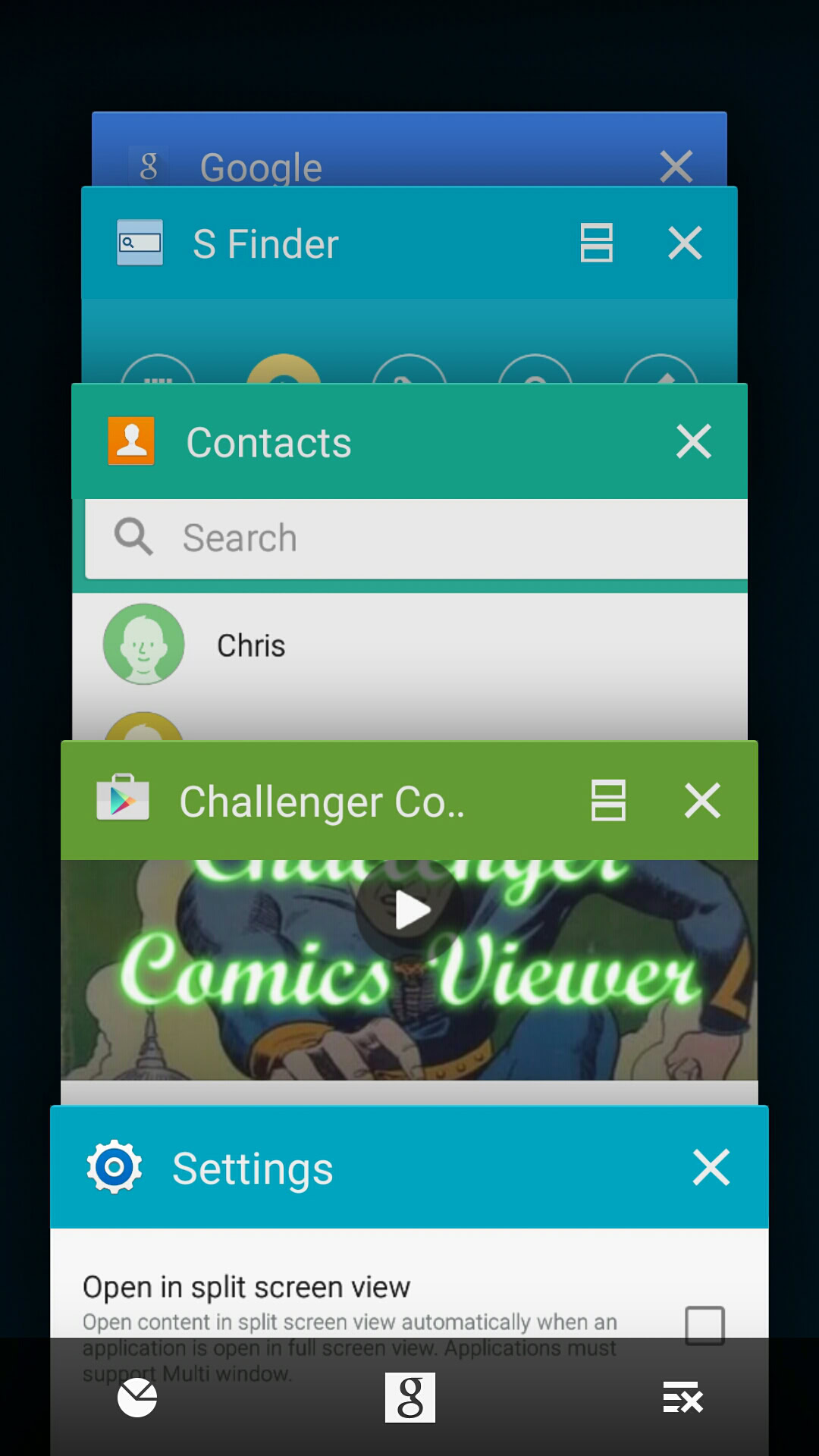
Task: Close the Challenger Comics card
Action: click(x=702, y=801)
